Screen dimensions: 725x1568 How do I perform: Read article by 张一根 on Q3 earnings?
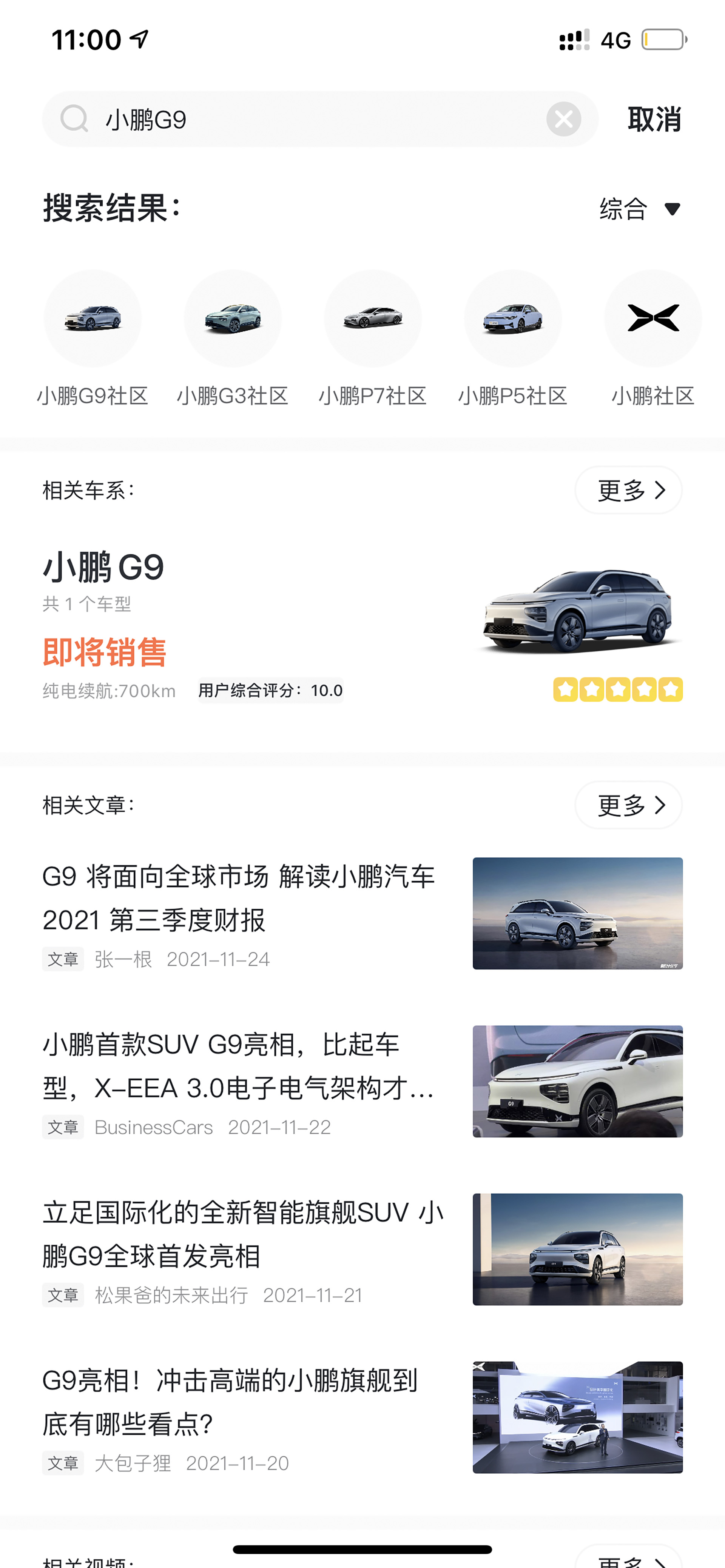[362, 914]
